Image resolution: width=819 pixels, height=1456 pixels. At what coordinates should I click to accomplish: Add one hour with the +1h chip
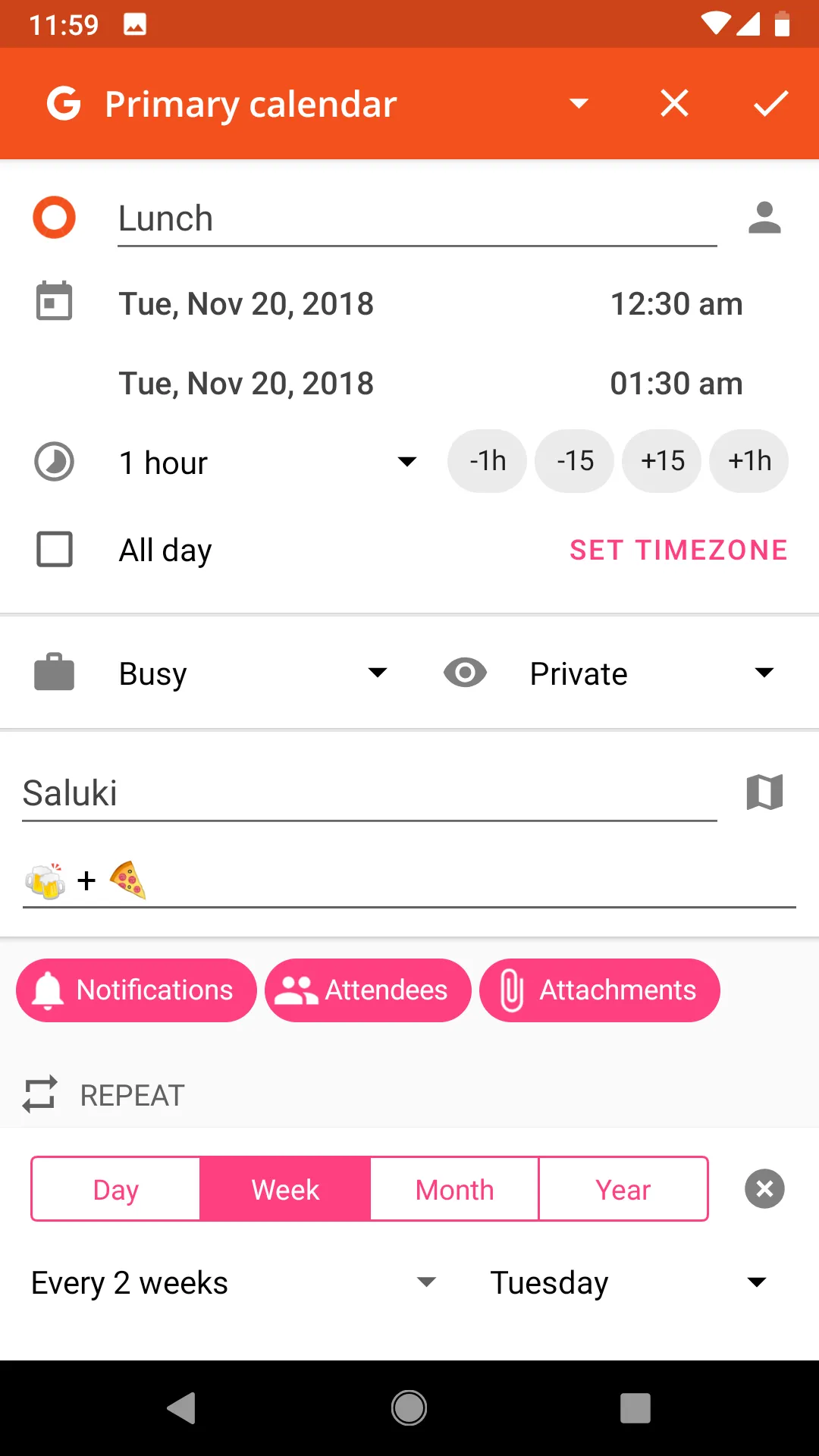click(x=748, y=460)
